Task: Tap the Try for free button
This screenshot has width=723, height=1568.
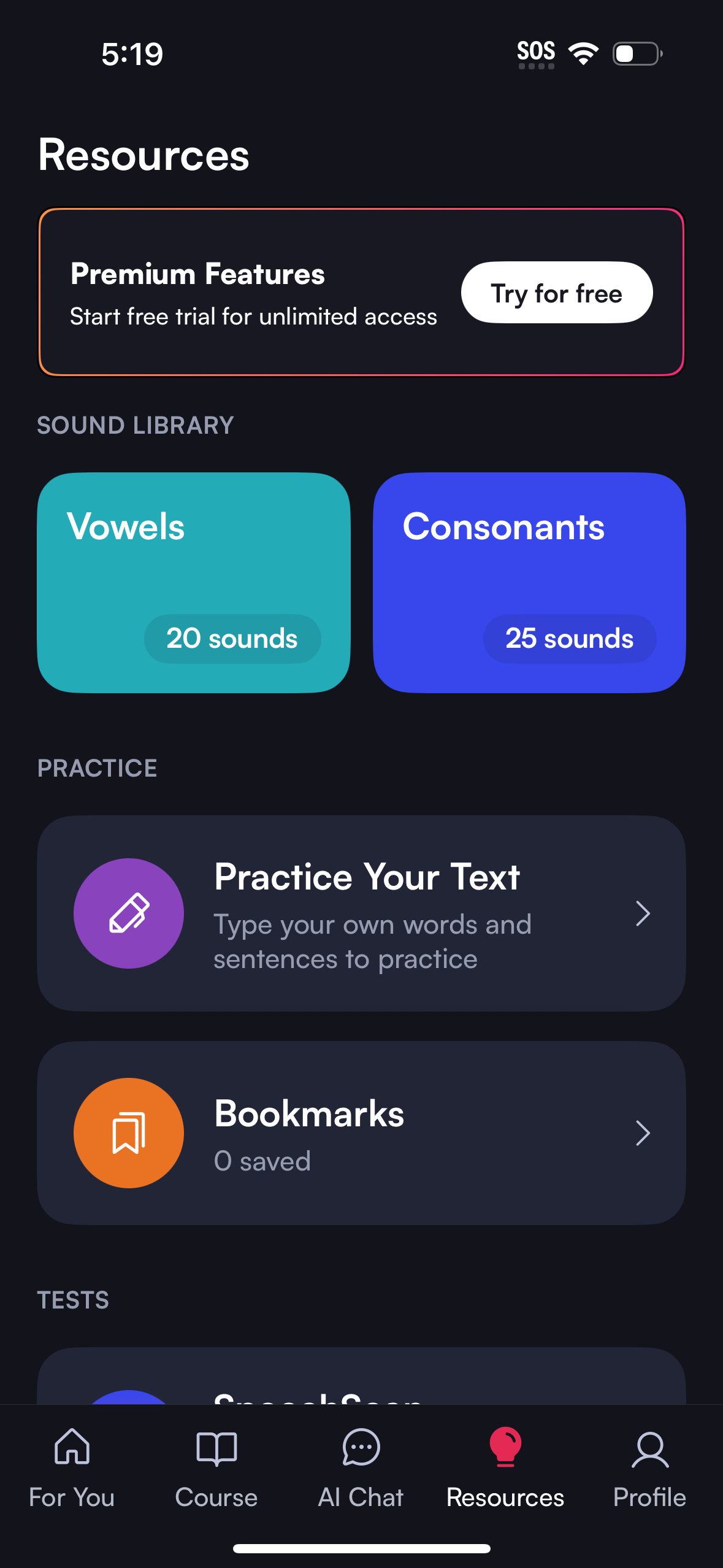Action: click(x=556, y=293)
